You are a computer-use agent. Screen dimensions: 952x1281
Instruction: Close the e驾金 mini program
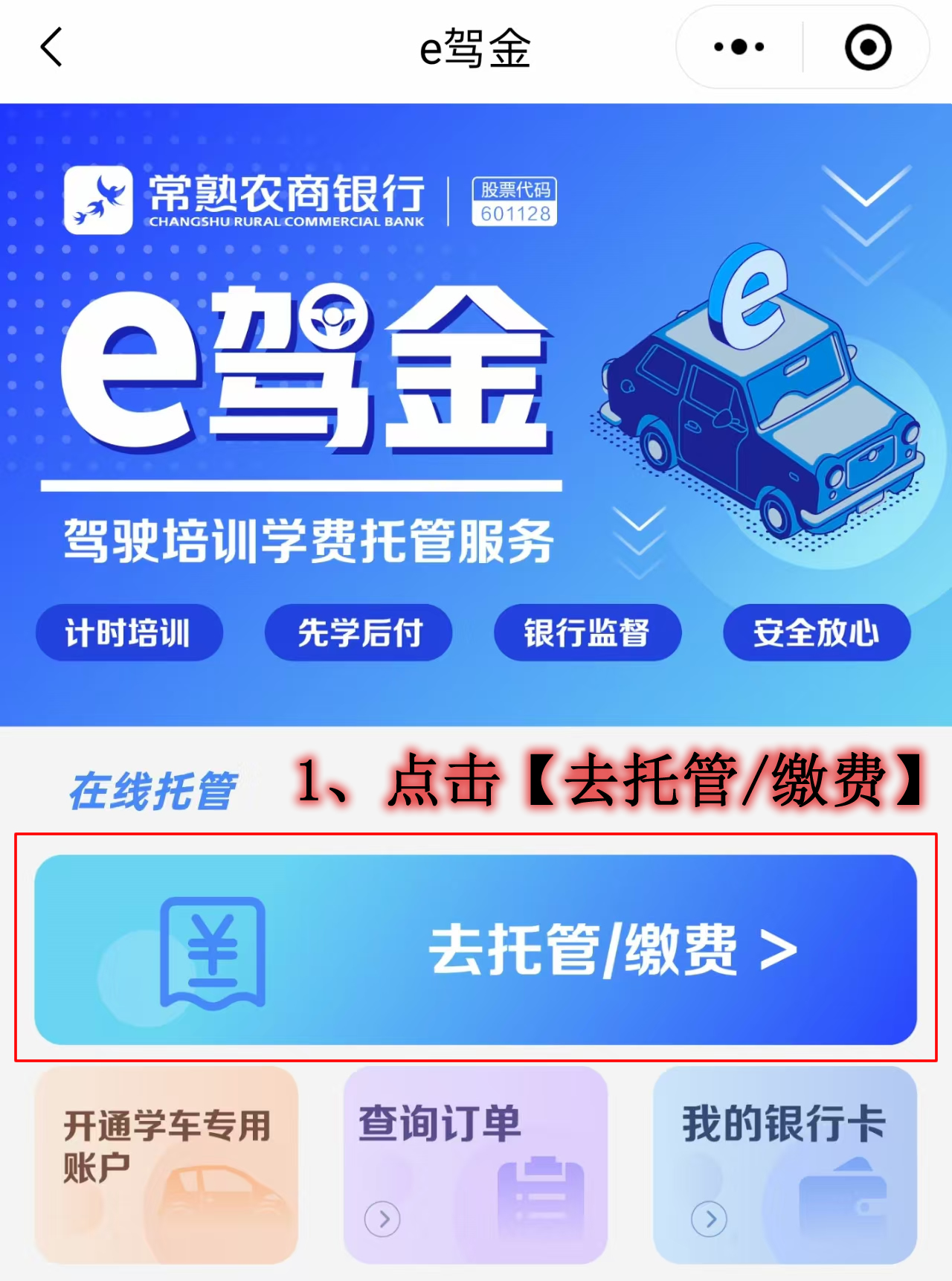pyautogui.click(x=867, y=48)
